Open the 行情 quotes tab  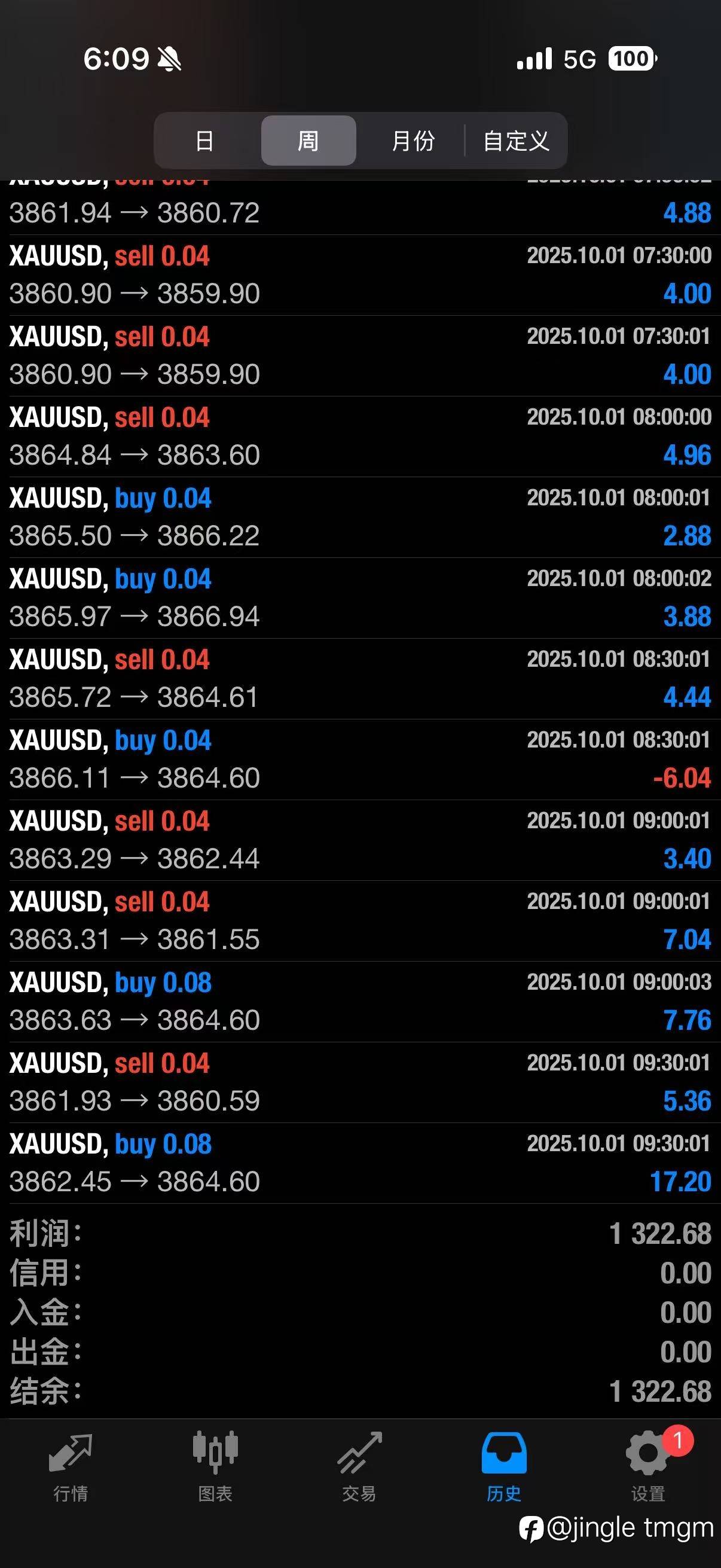(71, 1468)
